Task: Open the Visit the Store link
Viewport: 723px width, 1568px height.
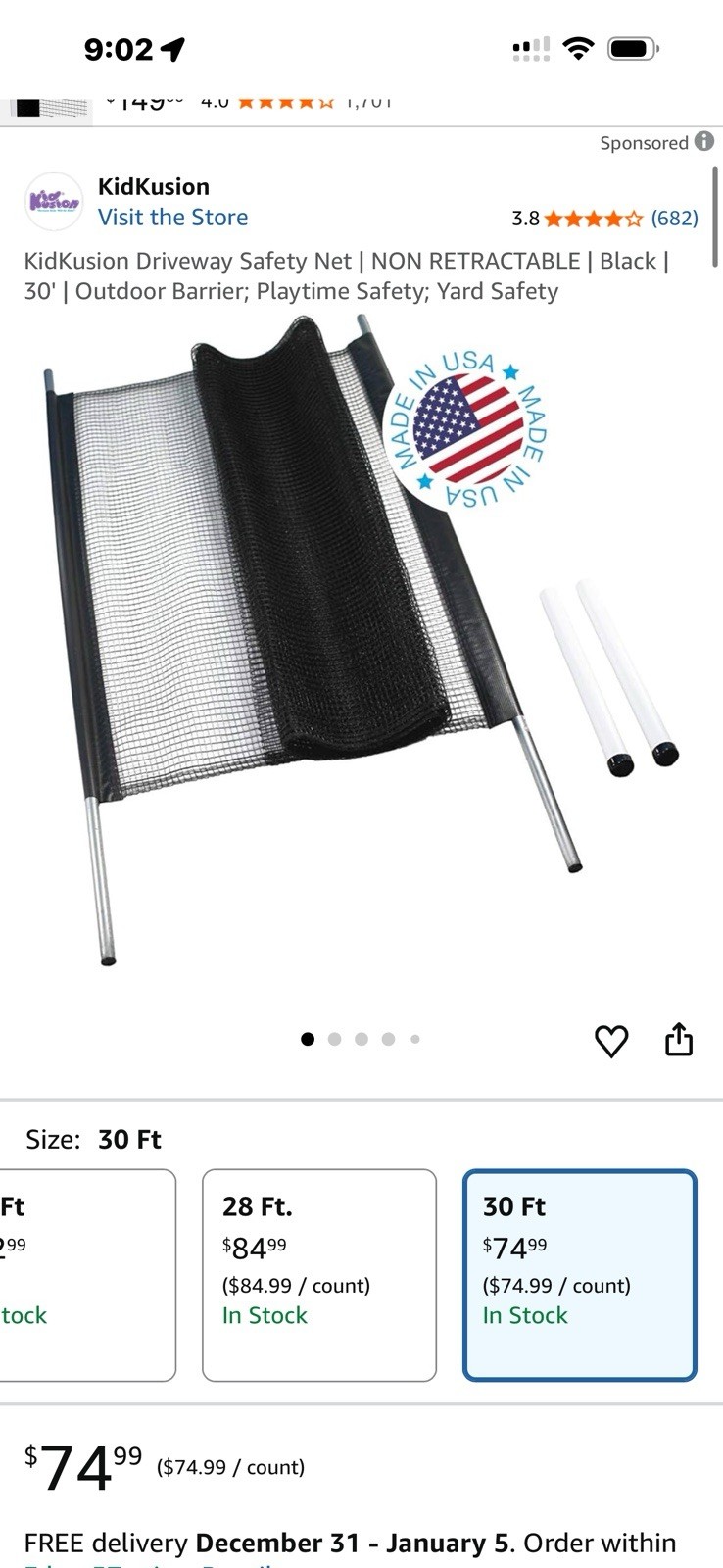Action: (x=172, y=218)
